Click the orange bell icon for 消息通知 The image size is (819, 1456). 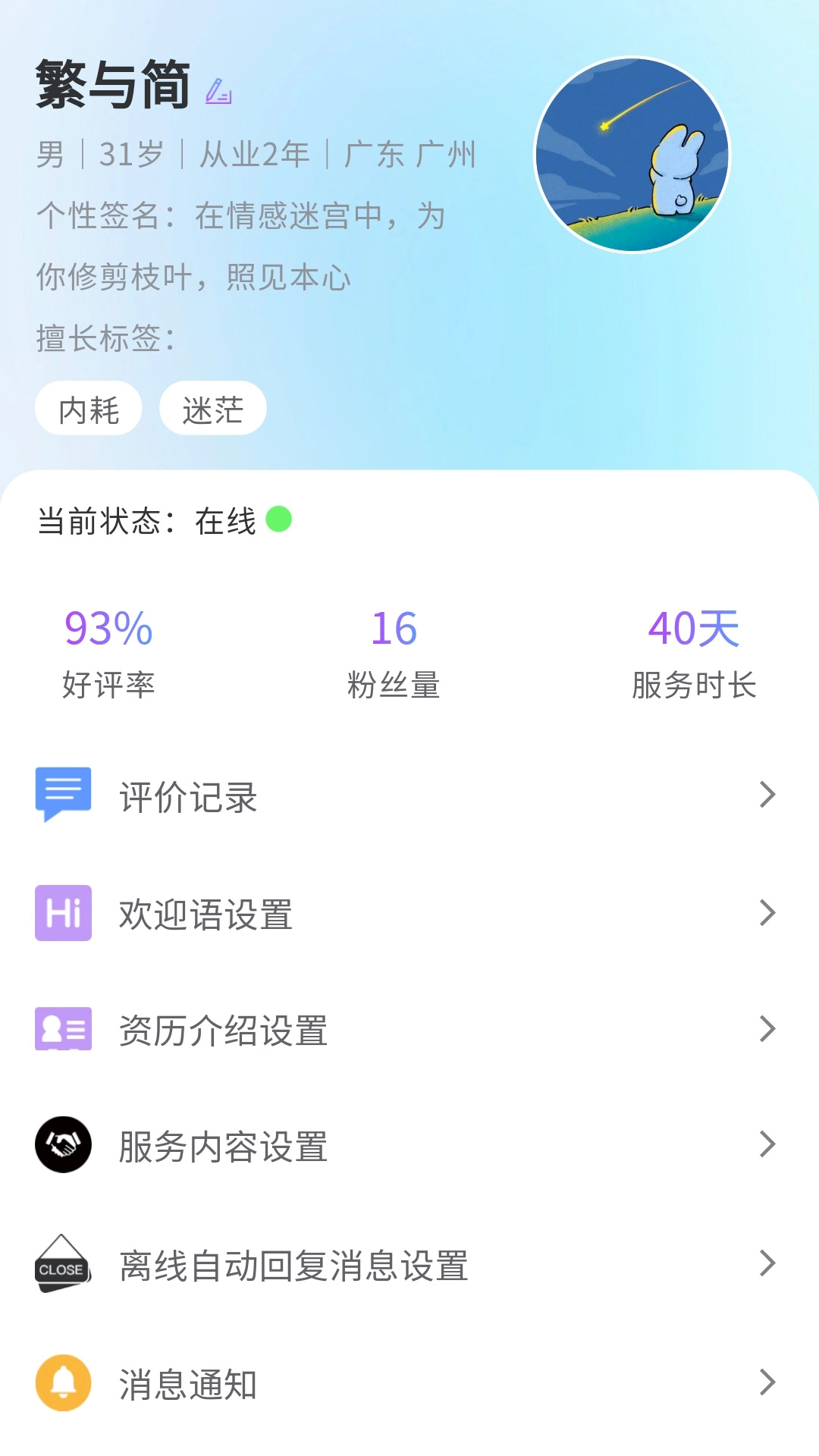pos(63,1382)
